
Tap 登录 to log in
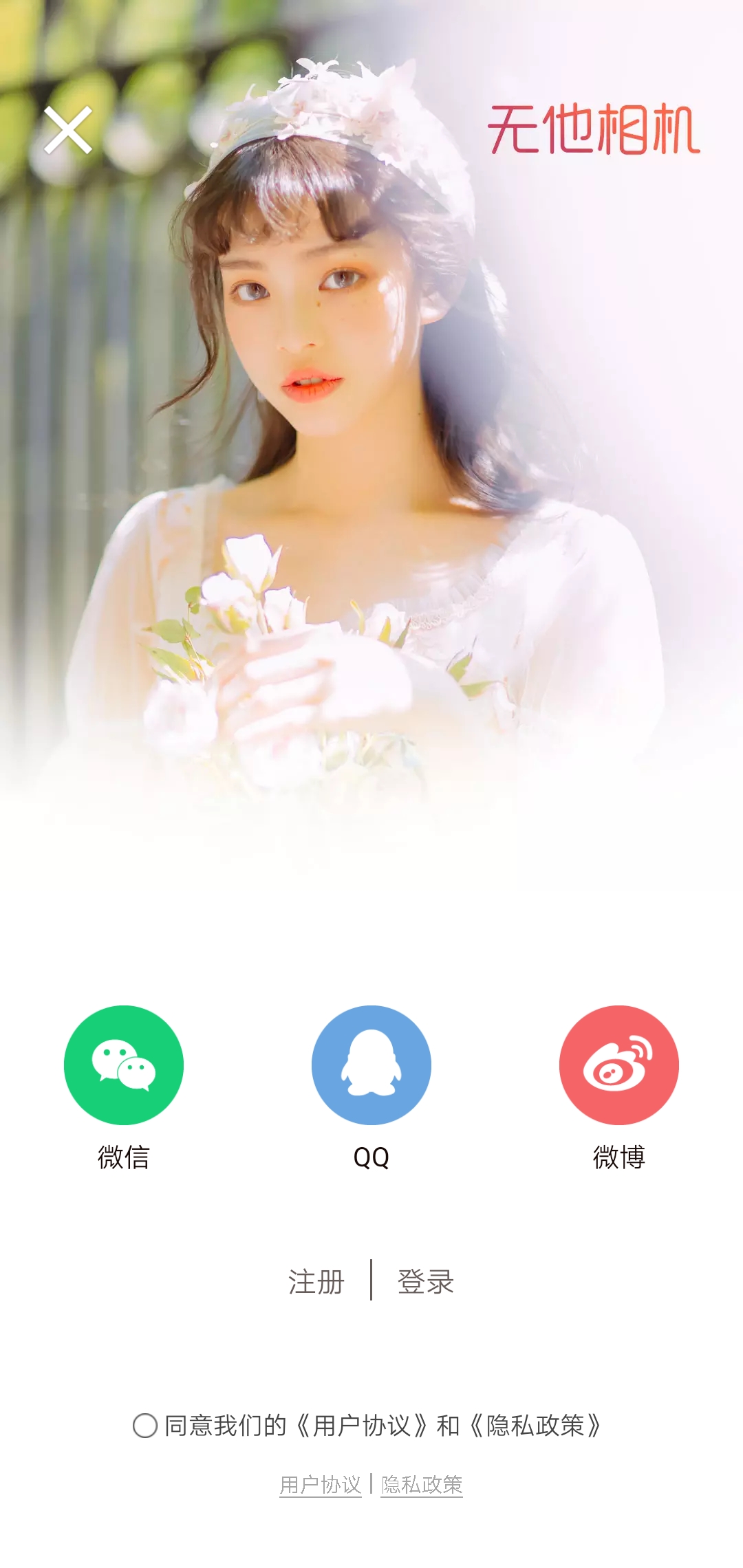coord(426,1282)
